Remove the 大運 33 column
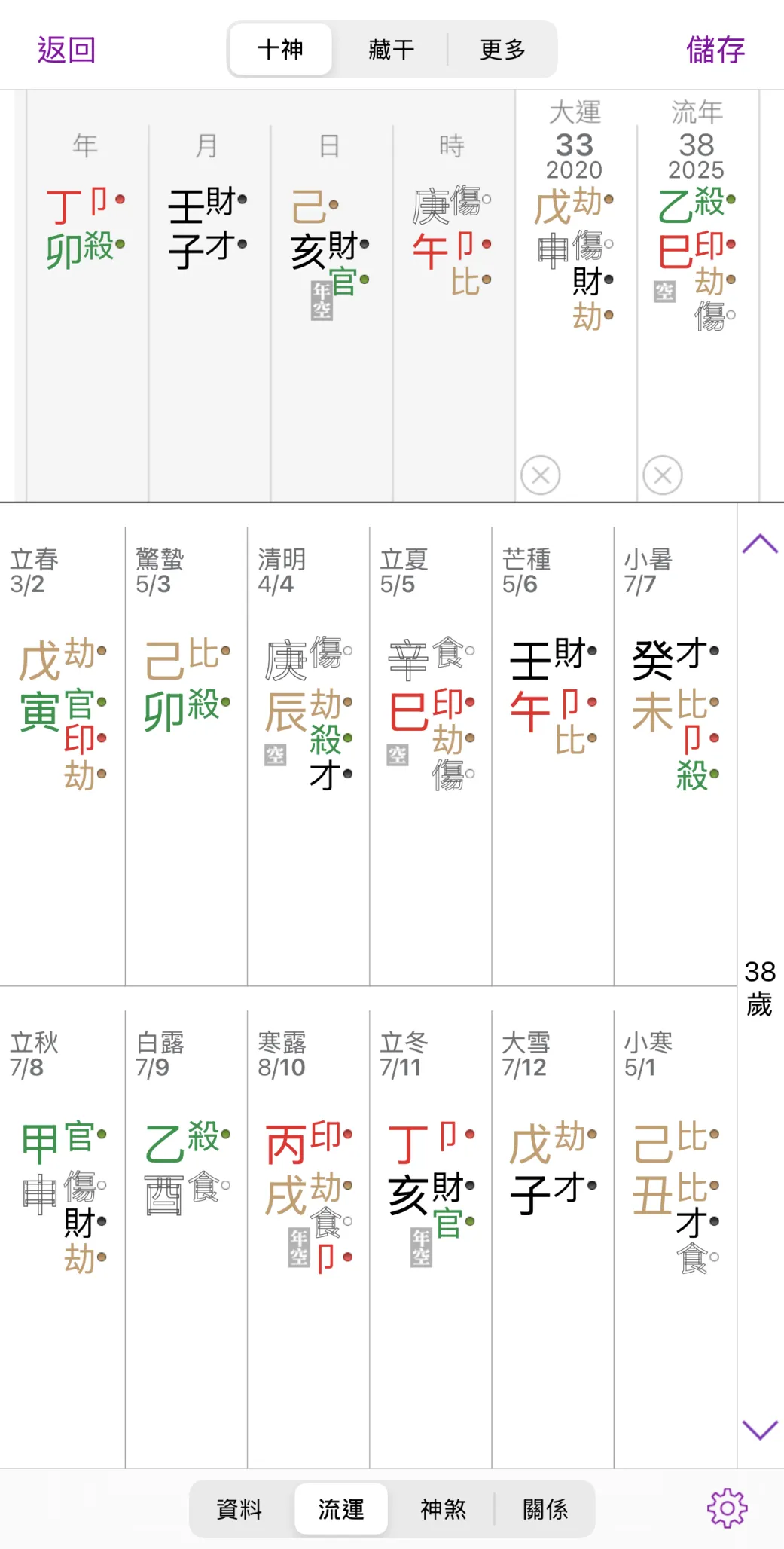Viewport: 784px width, 1549px height. pos(540,475)
